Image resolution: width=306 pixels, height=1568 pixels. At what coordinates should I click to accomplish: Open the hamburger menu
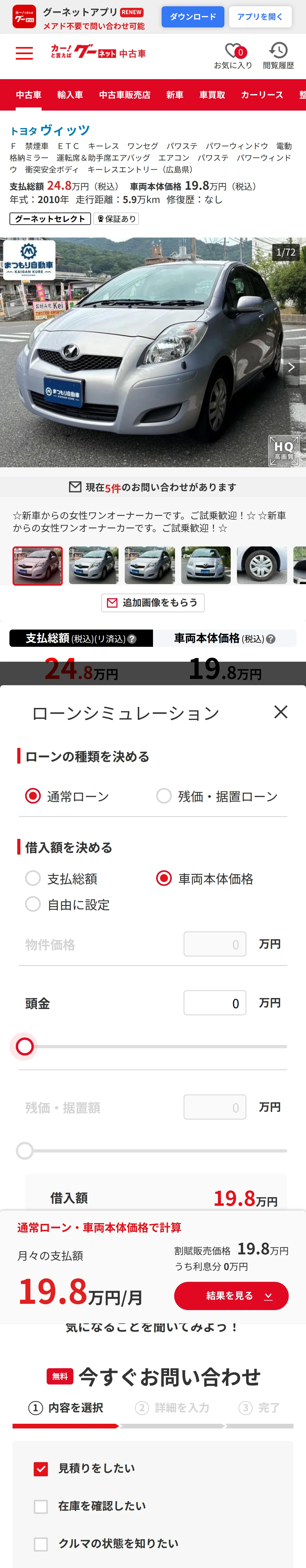[x=24, y=53]
